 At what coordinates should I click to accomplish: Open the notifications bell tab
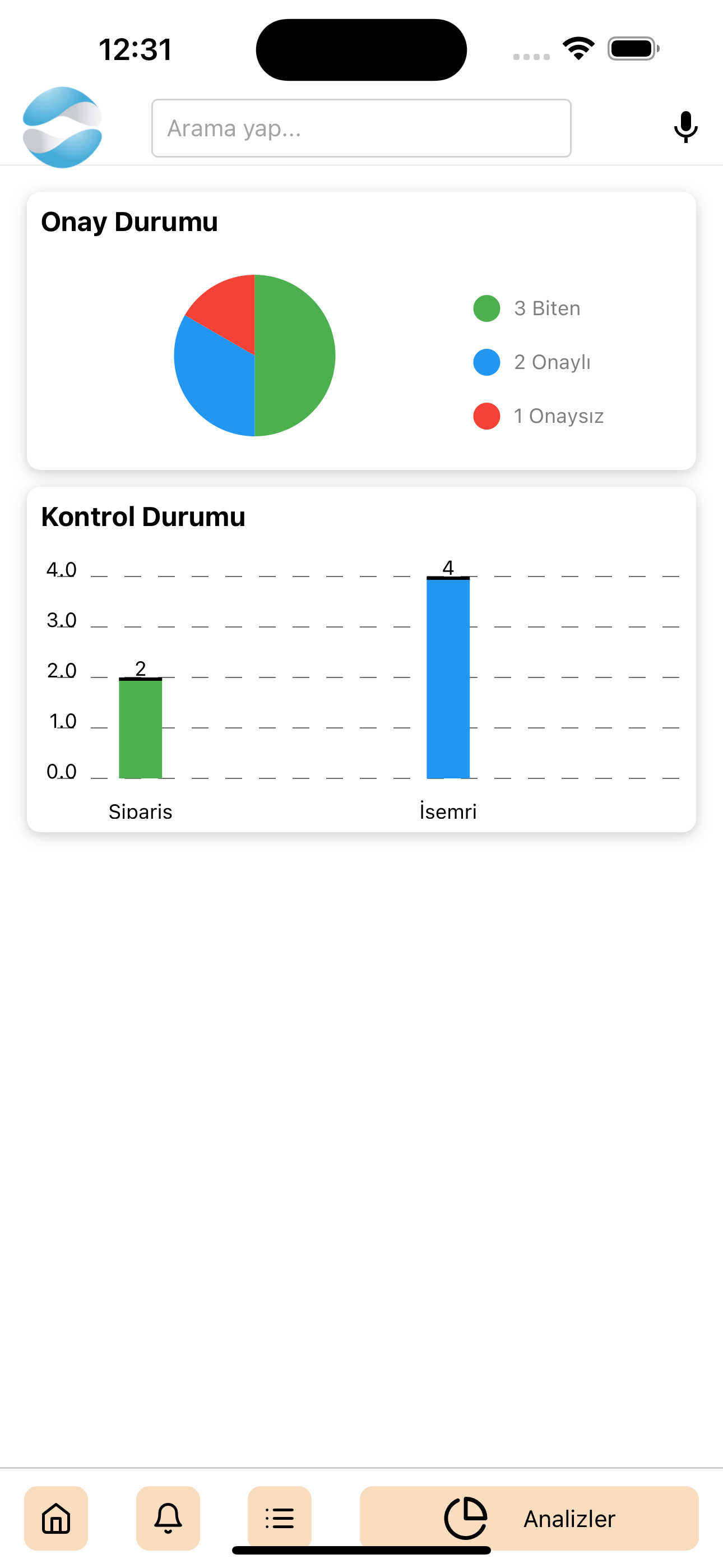168,1518
